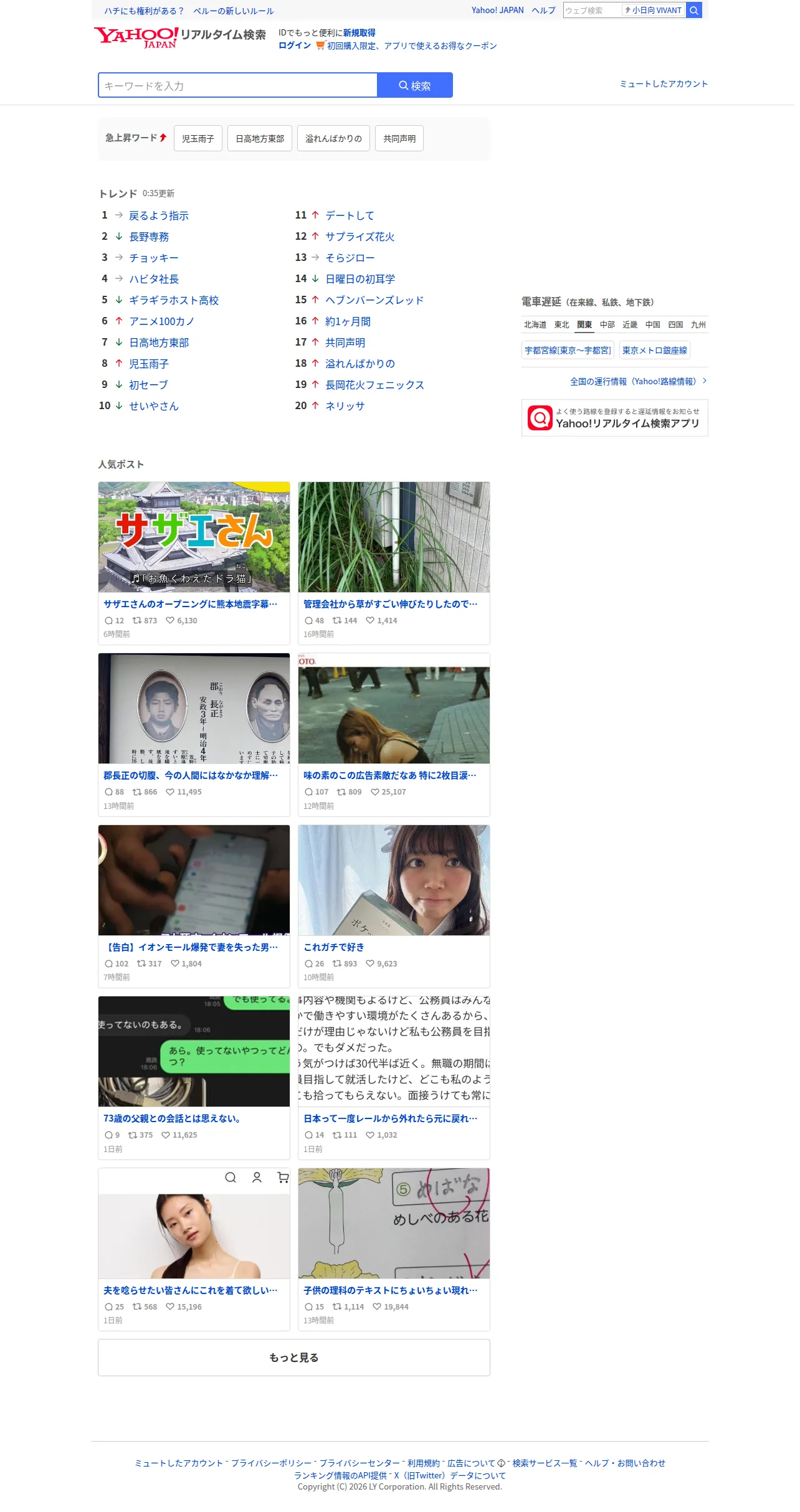Select the 児玉雨子 rising word chip
This screenshot has width=800, height=1512.
coord(198,138)
